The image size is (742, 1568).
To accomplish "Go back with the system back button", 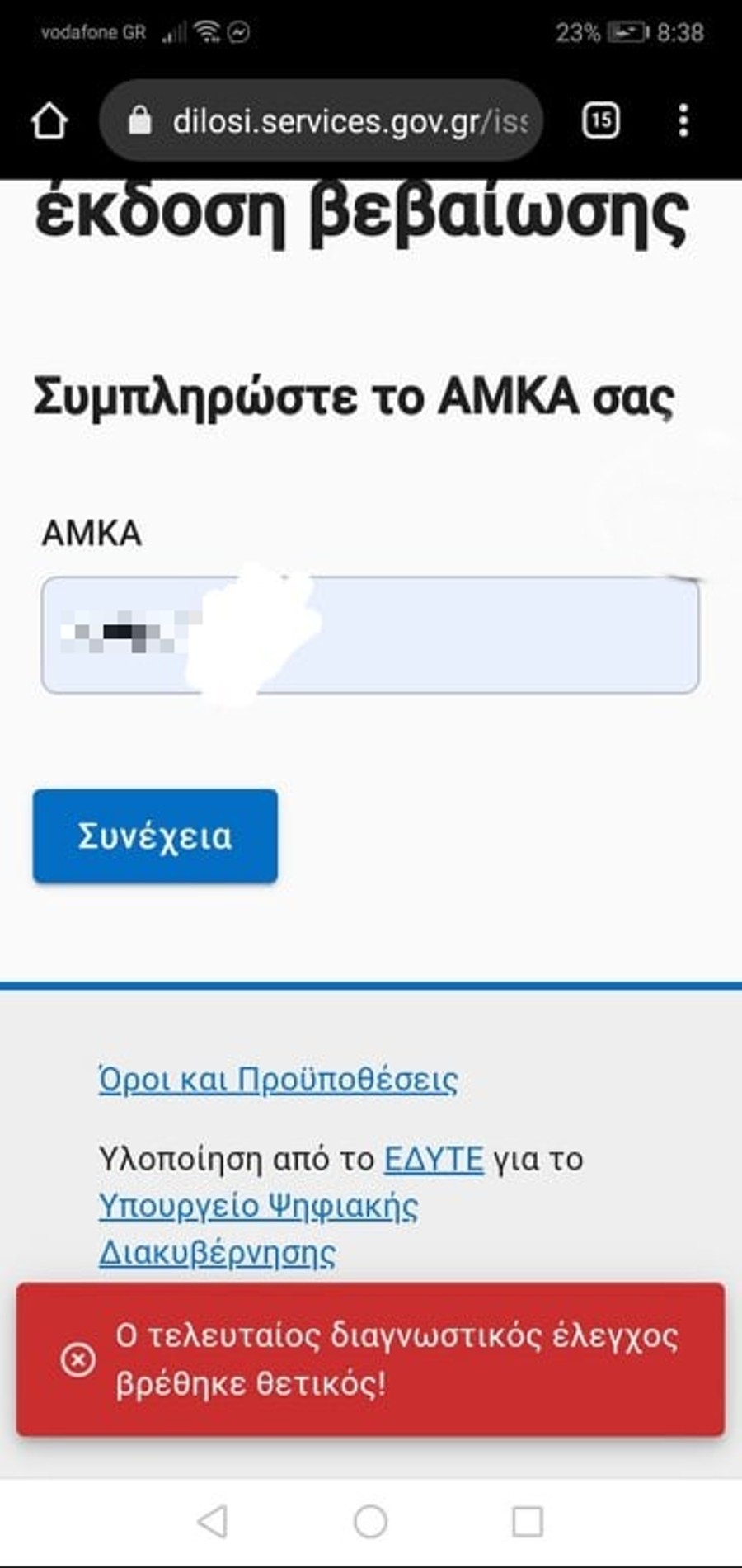I will [x=213, y=1521].
